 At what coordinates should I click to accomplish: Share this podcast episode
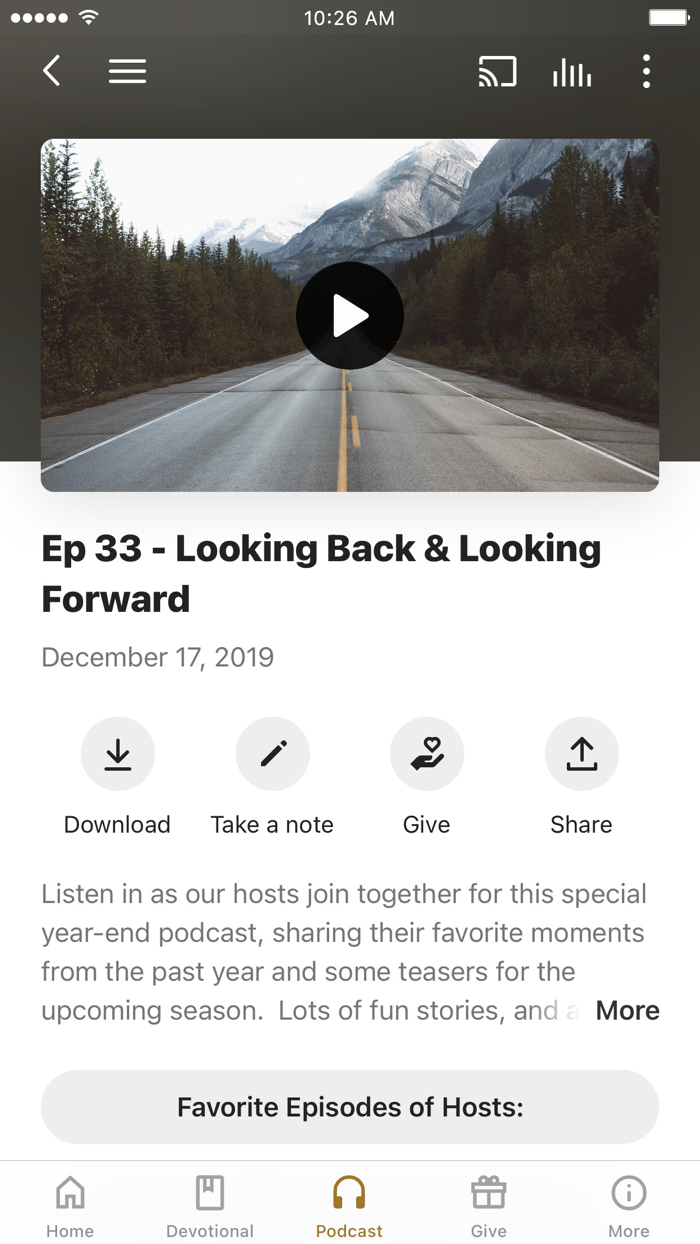(581, 754)
